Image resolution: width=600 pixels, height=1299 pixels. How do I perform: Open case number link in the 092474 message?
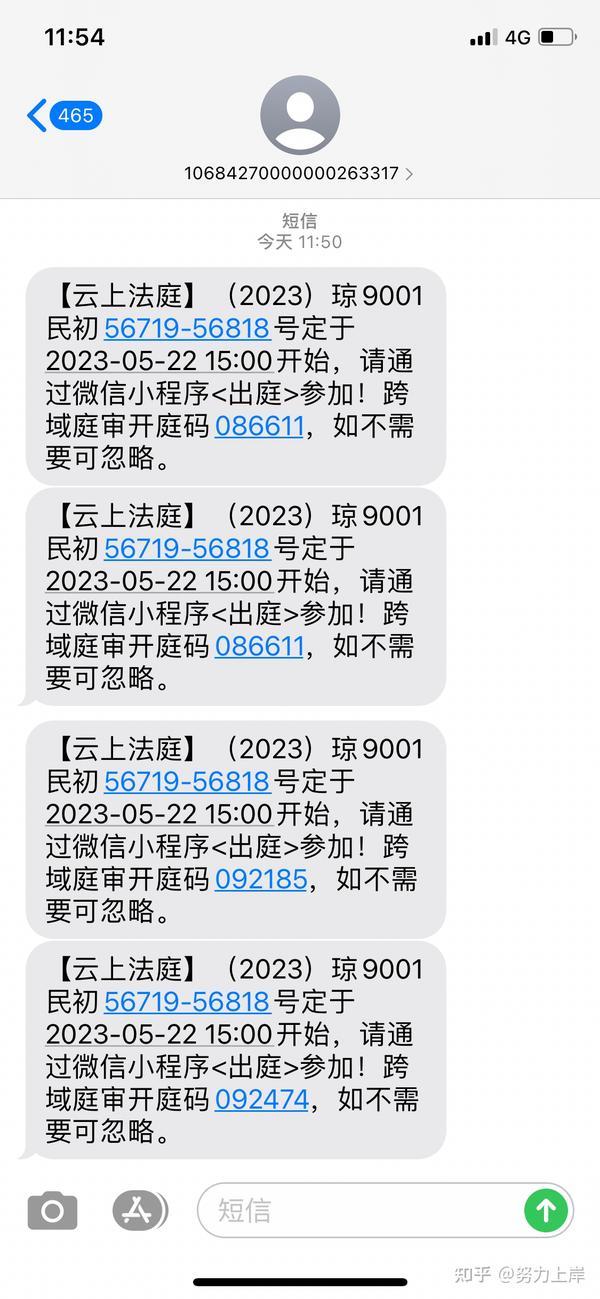[187, 1001]
